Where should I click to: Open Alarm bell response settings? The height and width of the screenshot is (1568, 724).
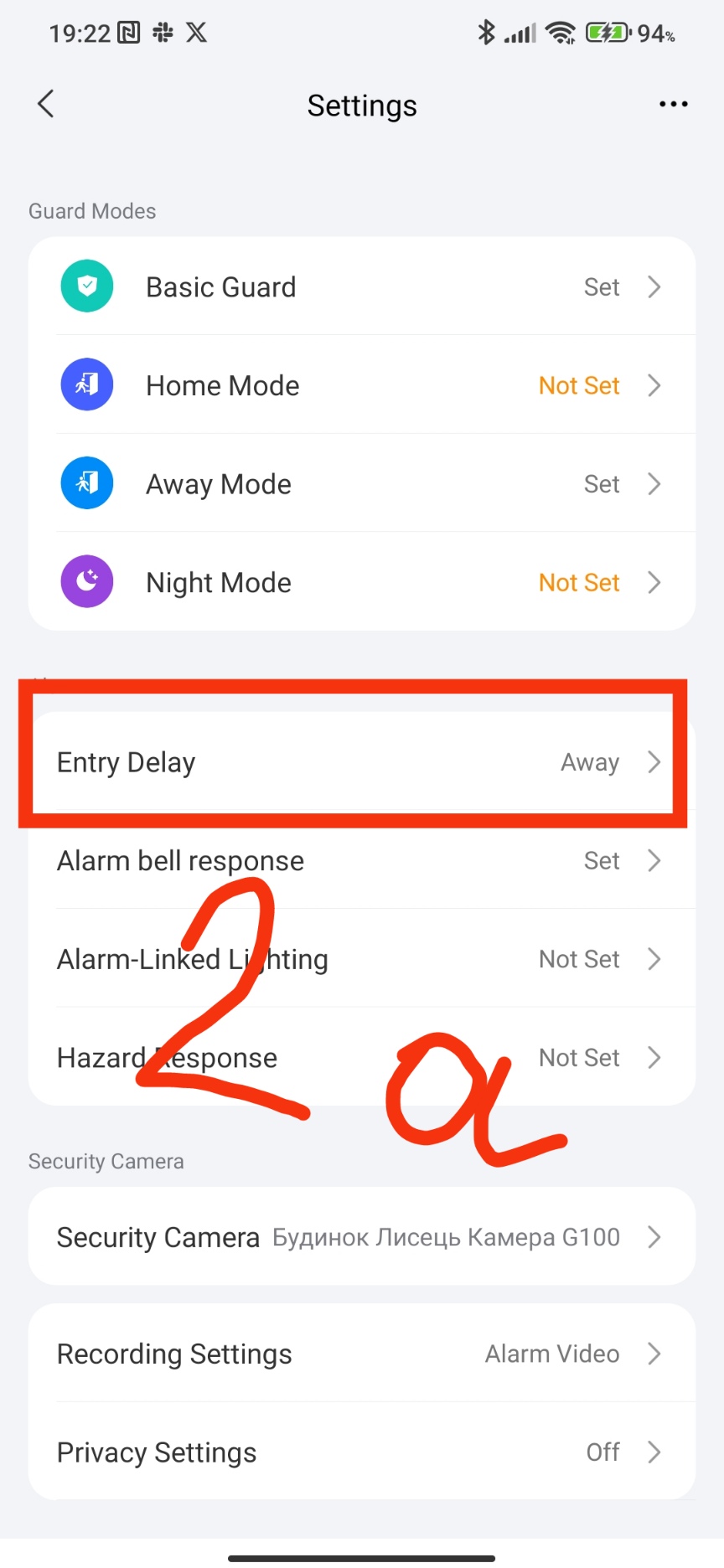362,861
